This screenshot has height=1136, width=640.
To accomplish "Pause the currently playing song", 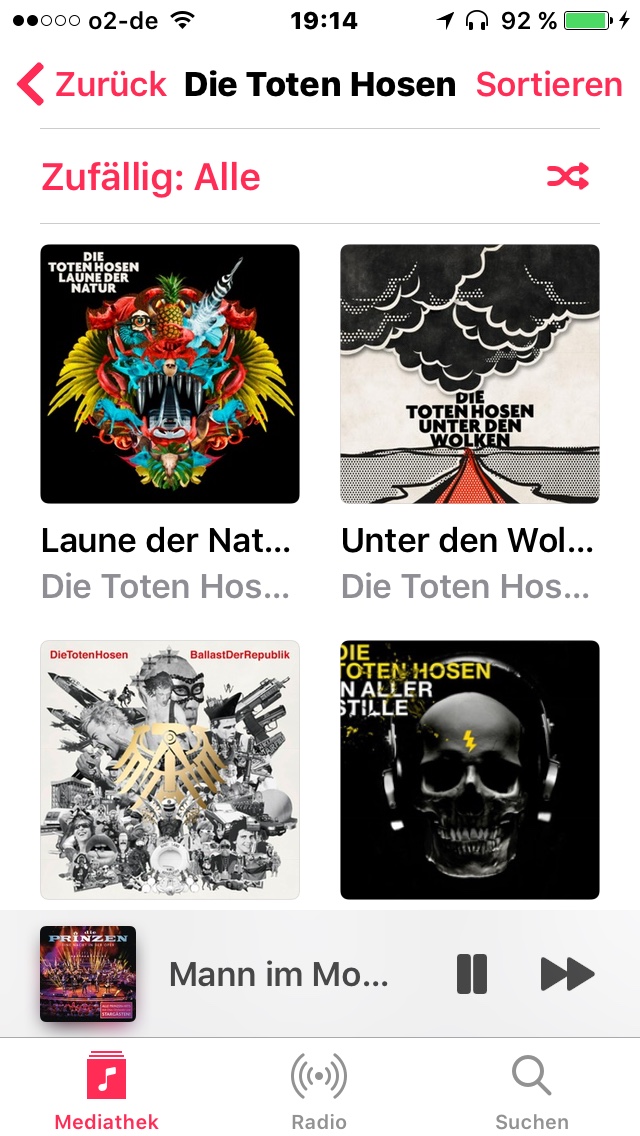I will (x=472, y=974).
